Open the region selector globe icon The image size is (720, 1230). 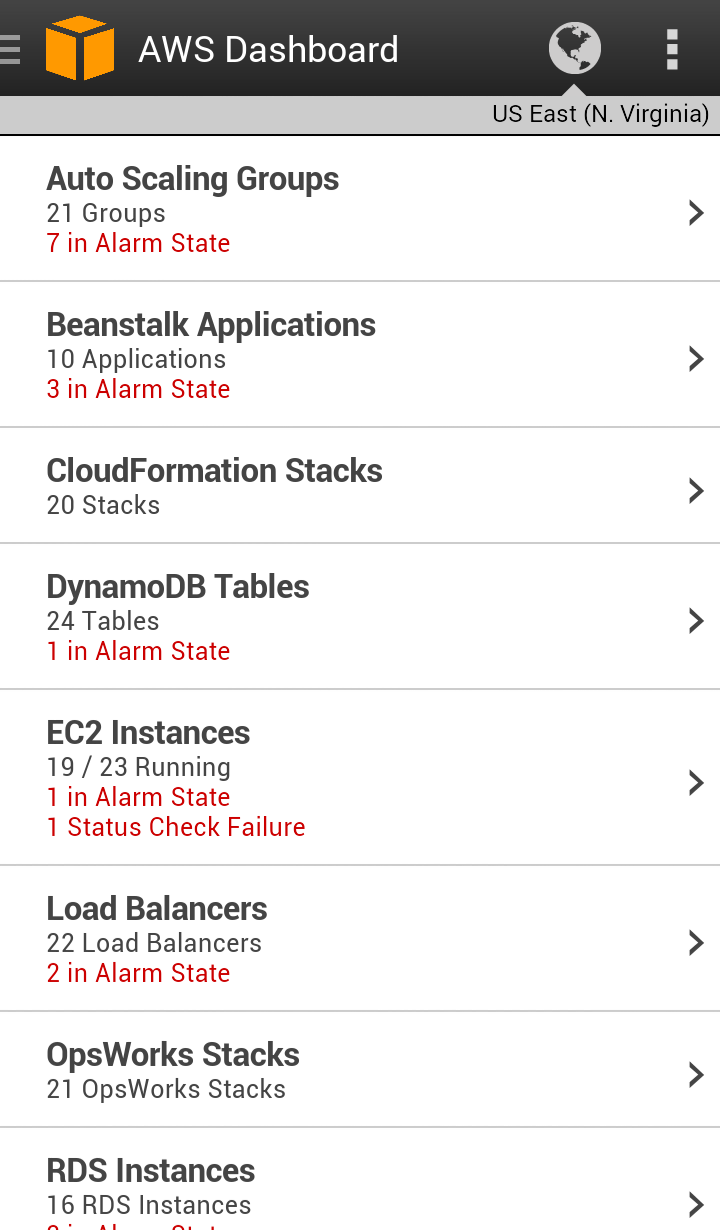click(573, 47)
